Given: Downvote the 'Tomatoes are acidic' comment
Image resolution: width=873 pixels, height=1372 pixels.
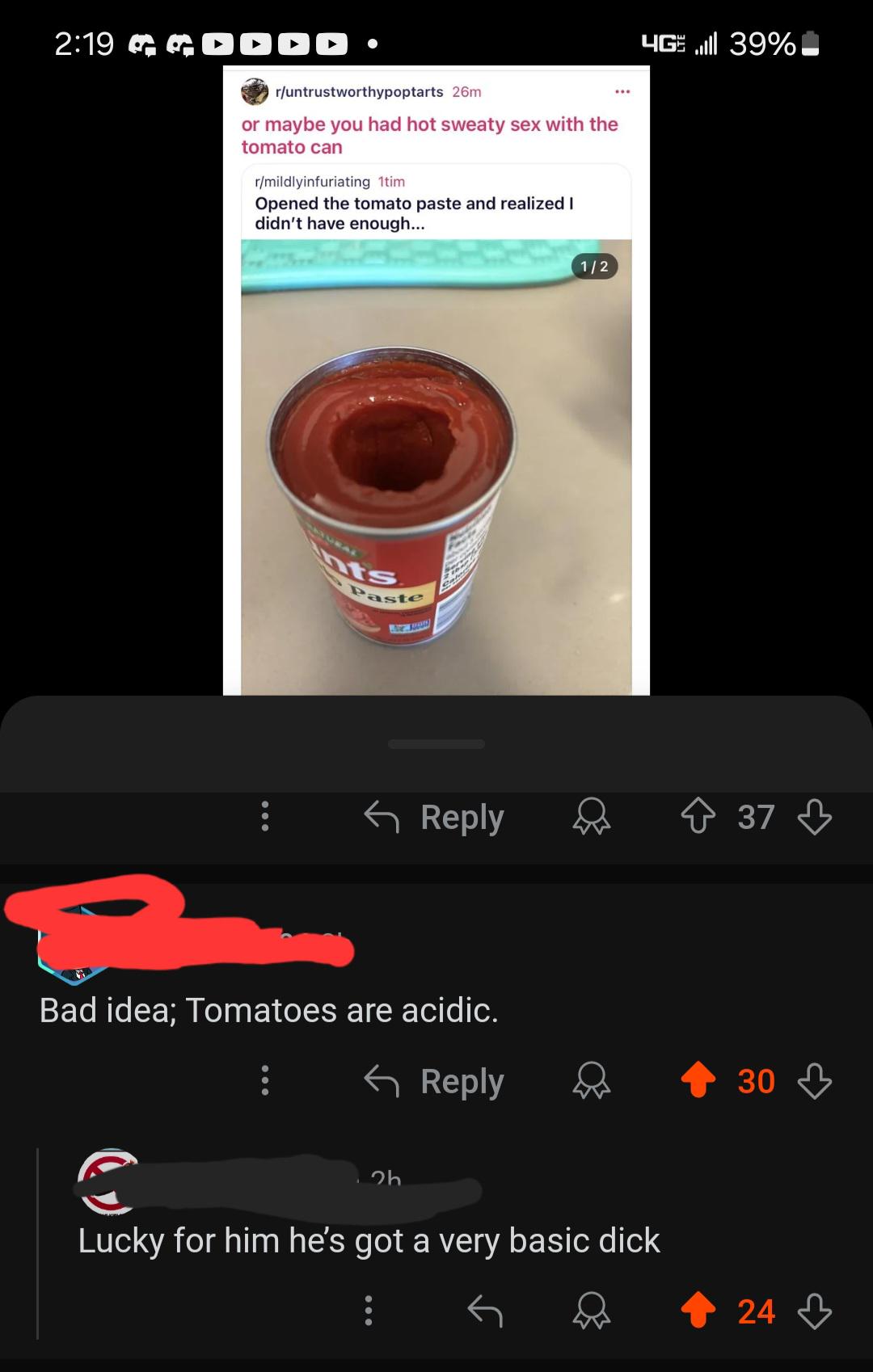Looking at the screenshot, I should pos(814,1080).
